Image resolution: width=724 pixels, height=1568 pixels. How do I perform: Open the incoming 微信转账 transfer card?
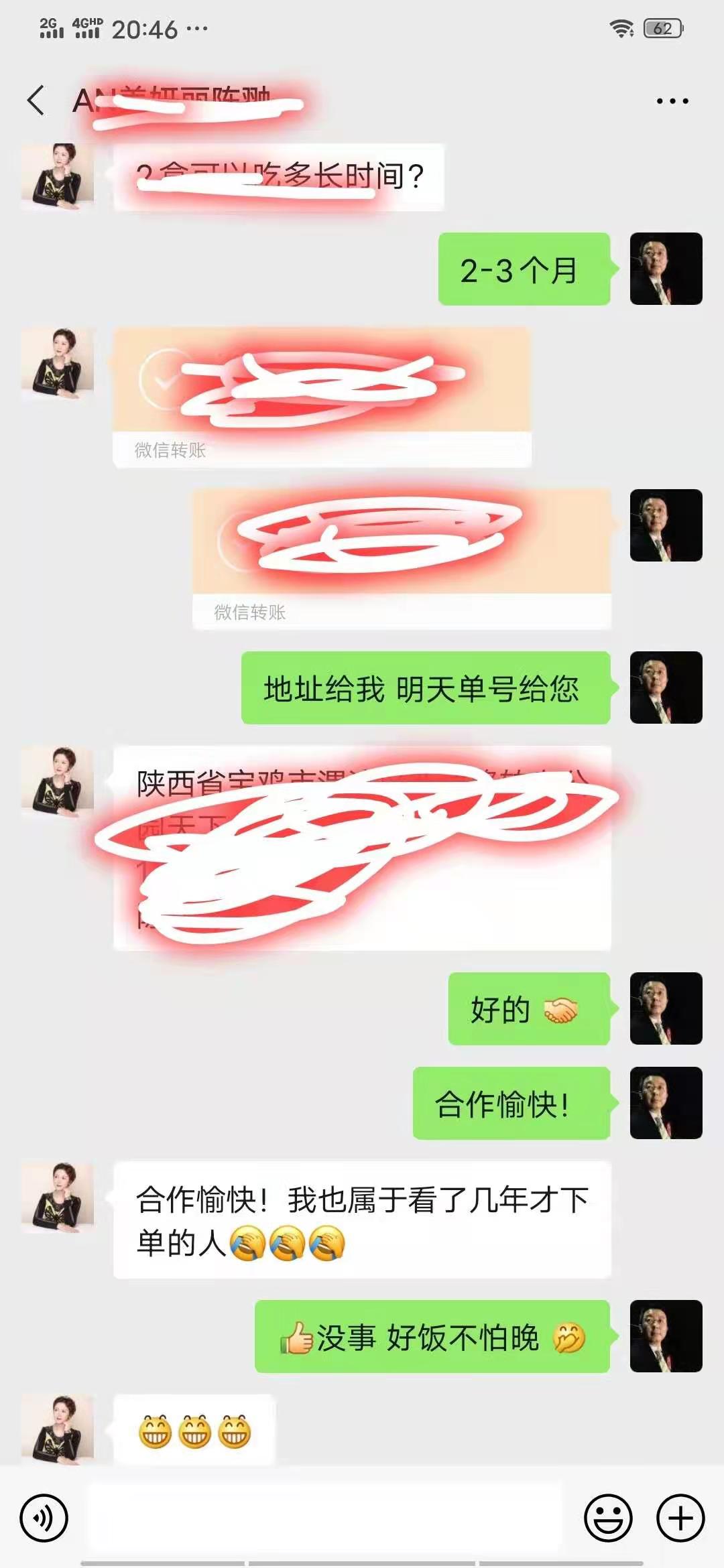(x=322, y=397)
